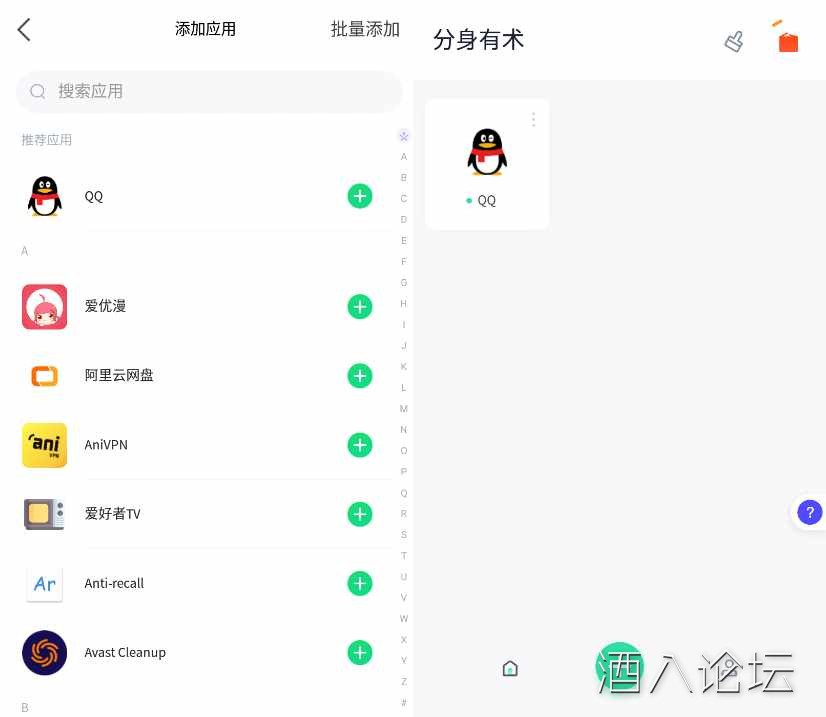This screenshot has height=717, width=826.
Task: Add 爱好者TV with its plus button
Action: 360,514
